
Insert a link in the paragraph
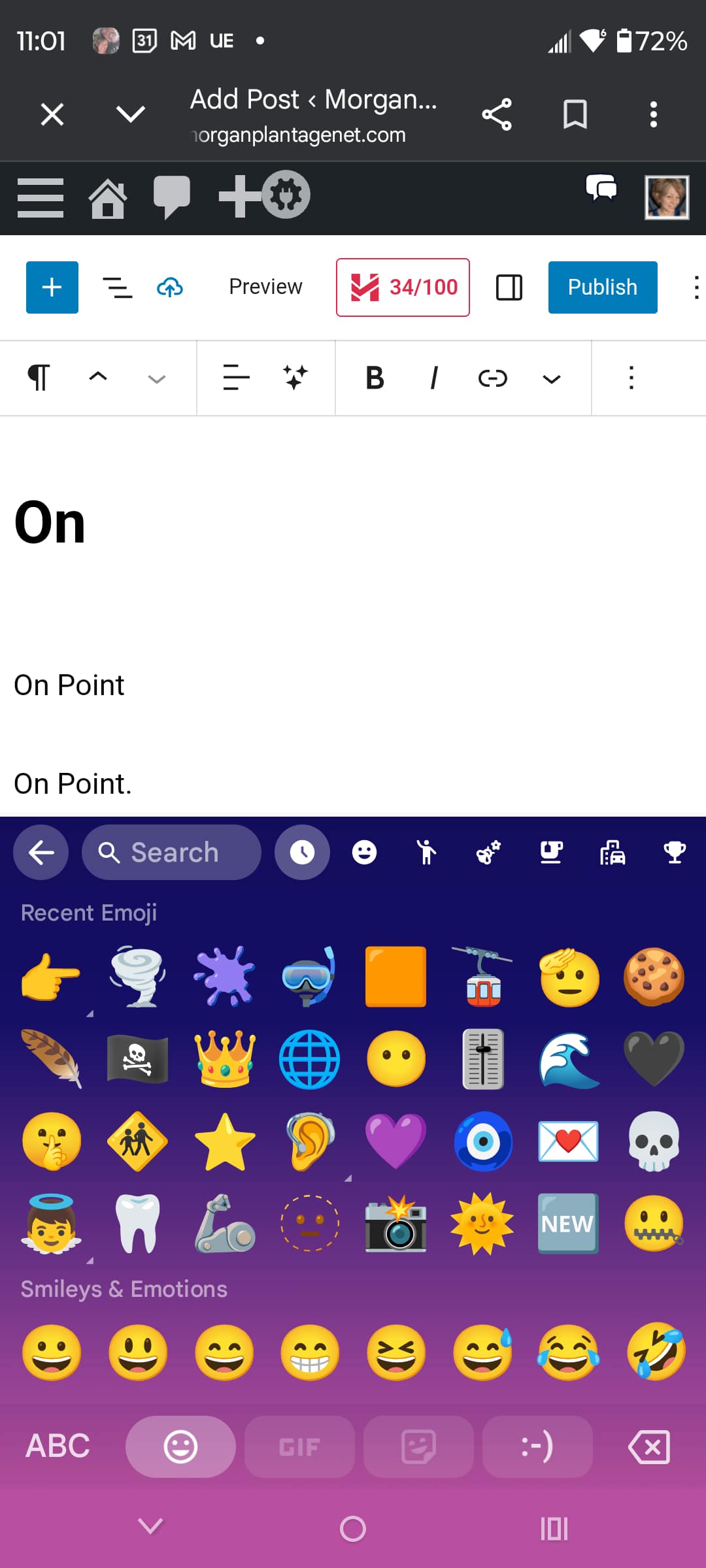pos(493,378)
